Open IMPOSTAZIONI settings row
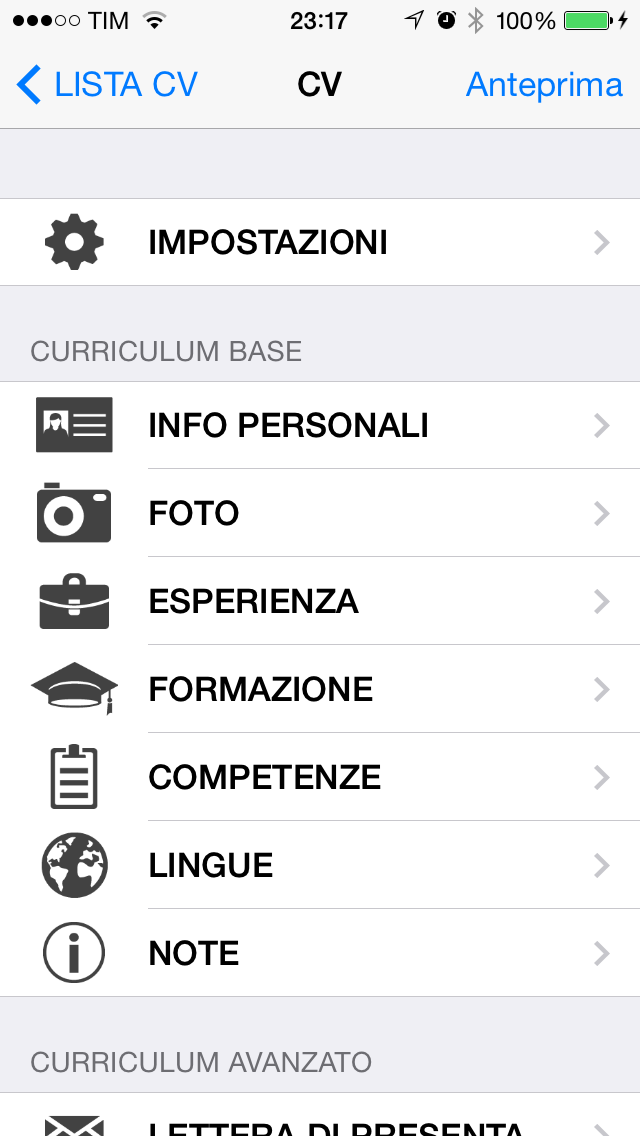 point(320,242)
